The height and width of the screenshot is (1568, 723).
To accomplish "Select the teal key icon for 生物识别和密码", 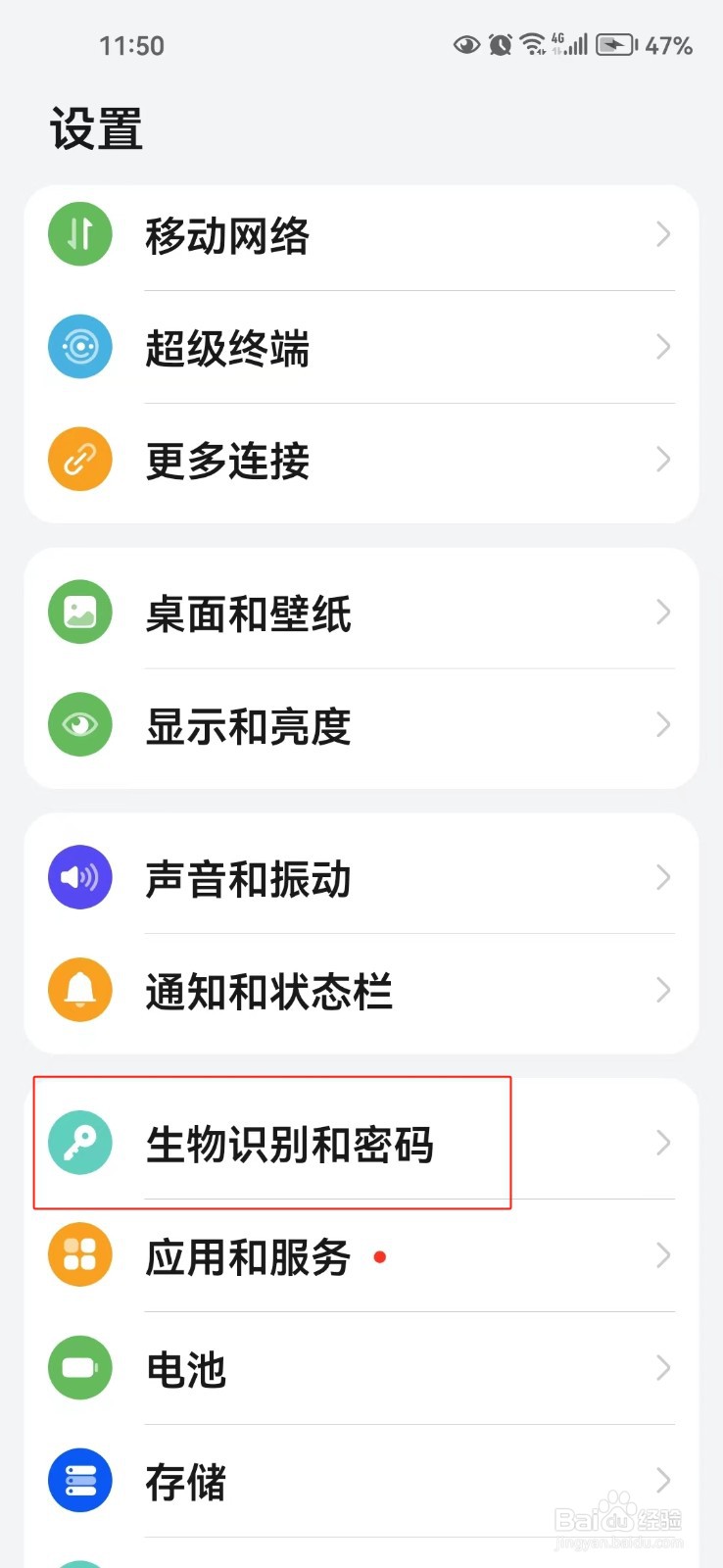I will [79, 1143].
